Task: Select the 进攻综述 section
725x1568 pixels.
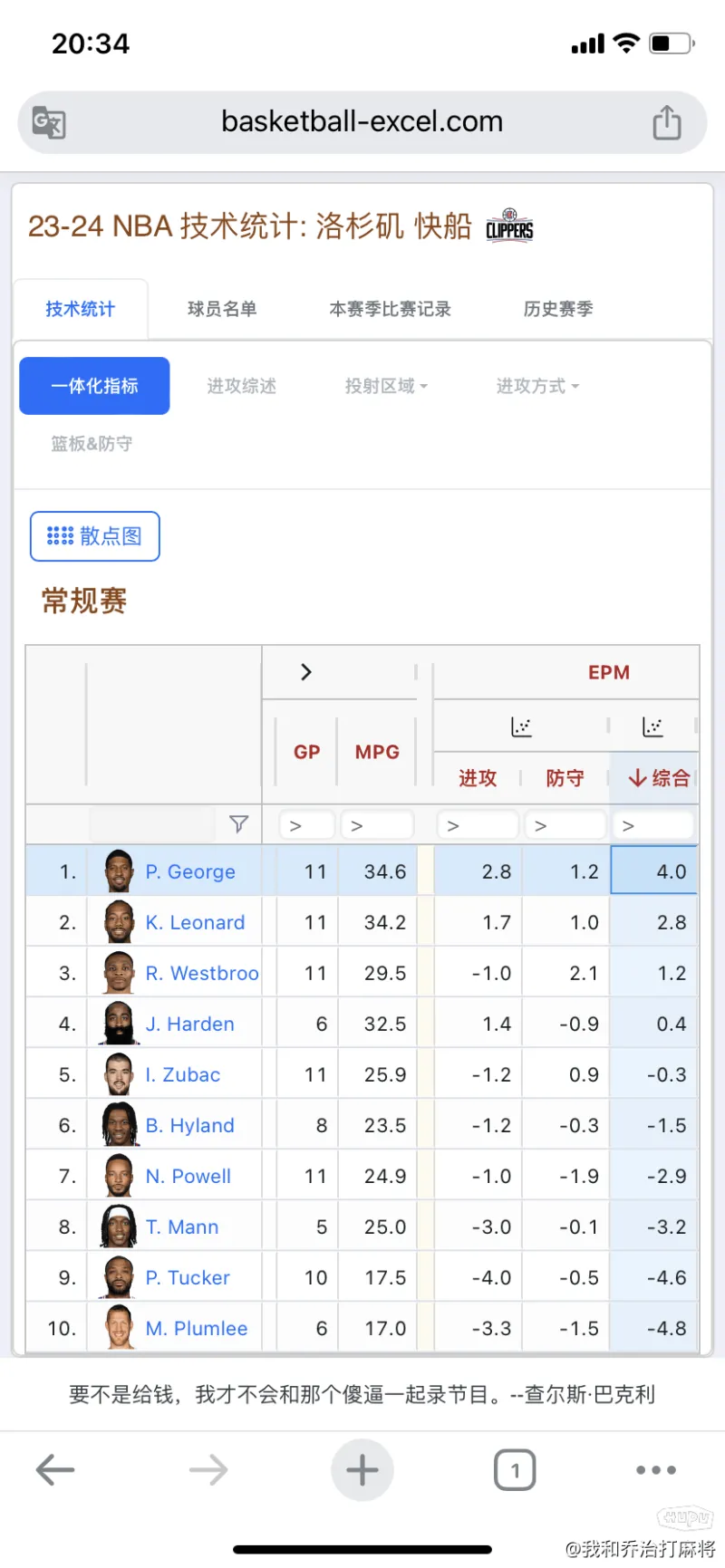Action: click(x=241, y=386)
